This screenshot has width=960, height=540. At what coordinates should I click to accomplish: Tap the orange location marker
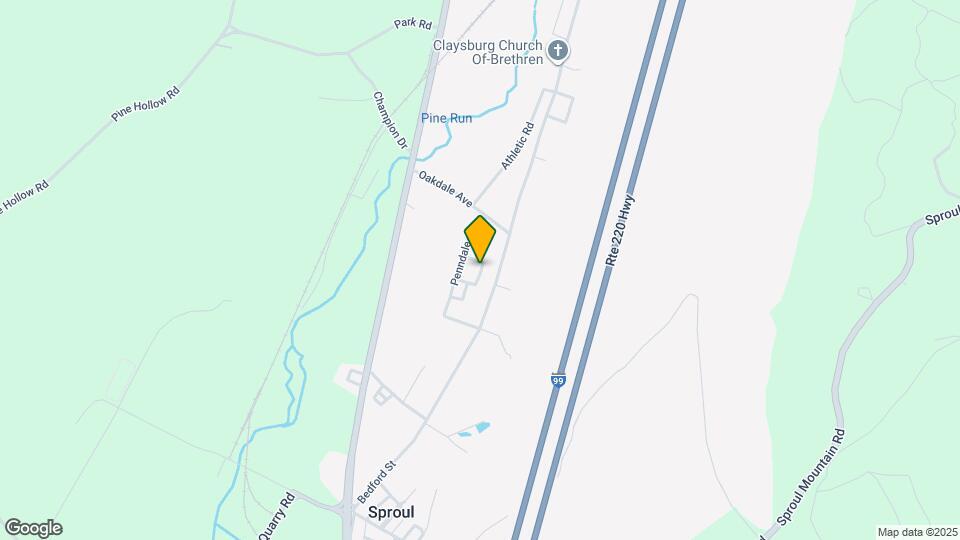[x=480, y=238]
